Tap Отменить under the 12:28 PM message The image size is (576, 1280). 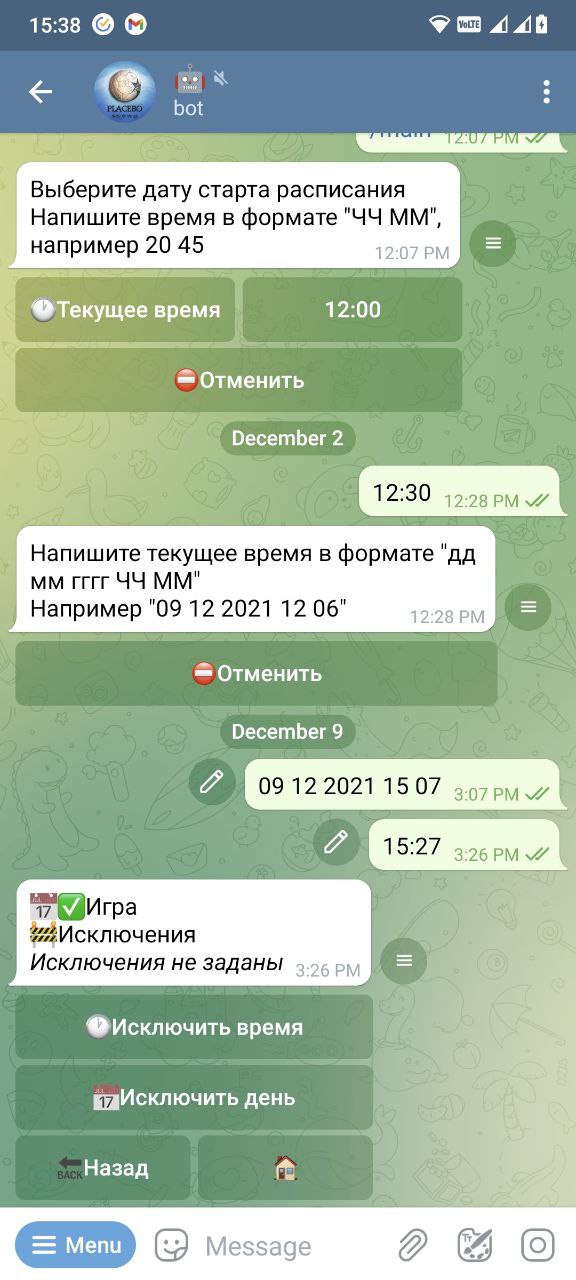pyautogui.click(x=256, y=673)
